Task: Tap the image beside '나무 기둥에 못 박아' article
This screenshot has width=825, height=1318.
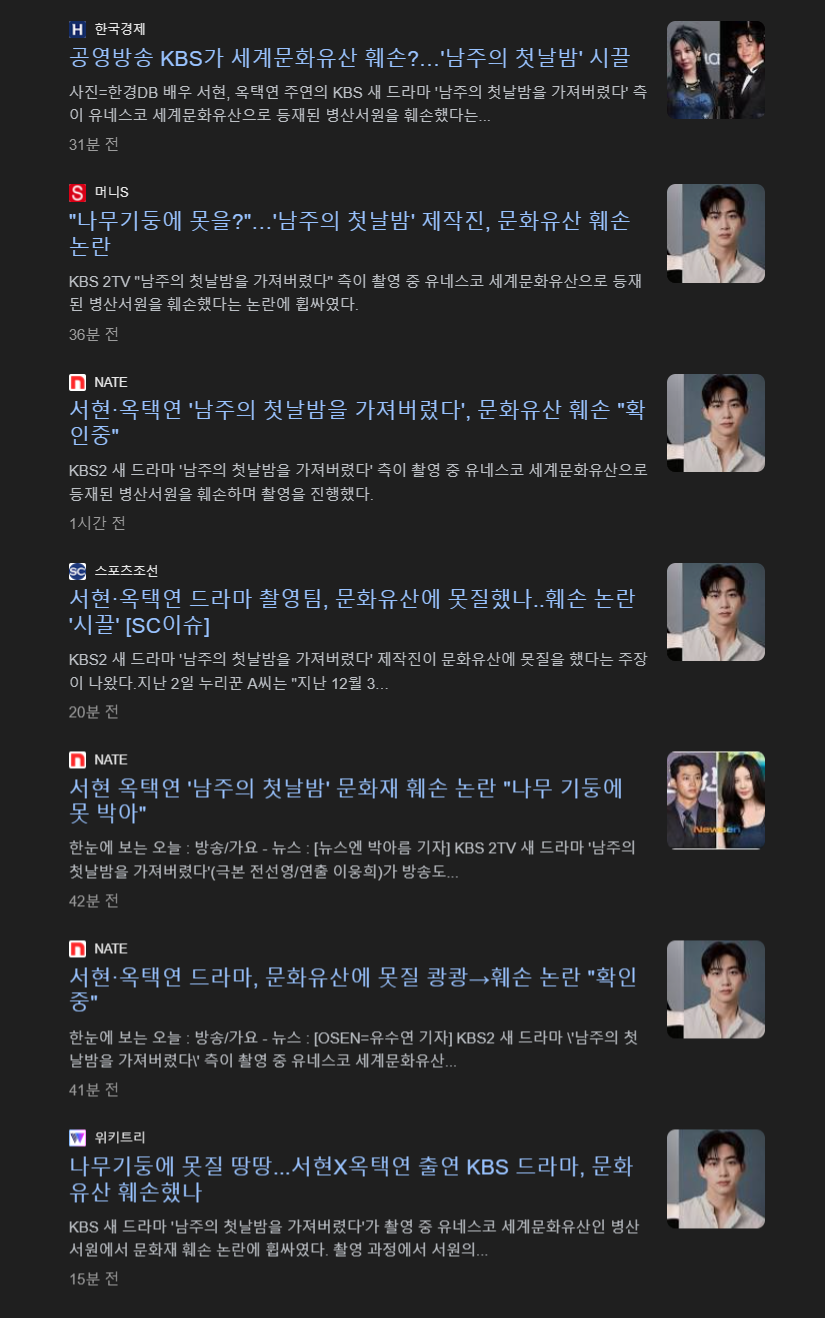Action: (x=715, y=801)
